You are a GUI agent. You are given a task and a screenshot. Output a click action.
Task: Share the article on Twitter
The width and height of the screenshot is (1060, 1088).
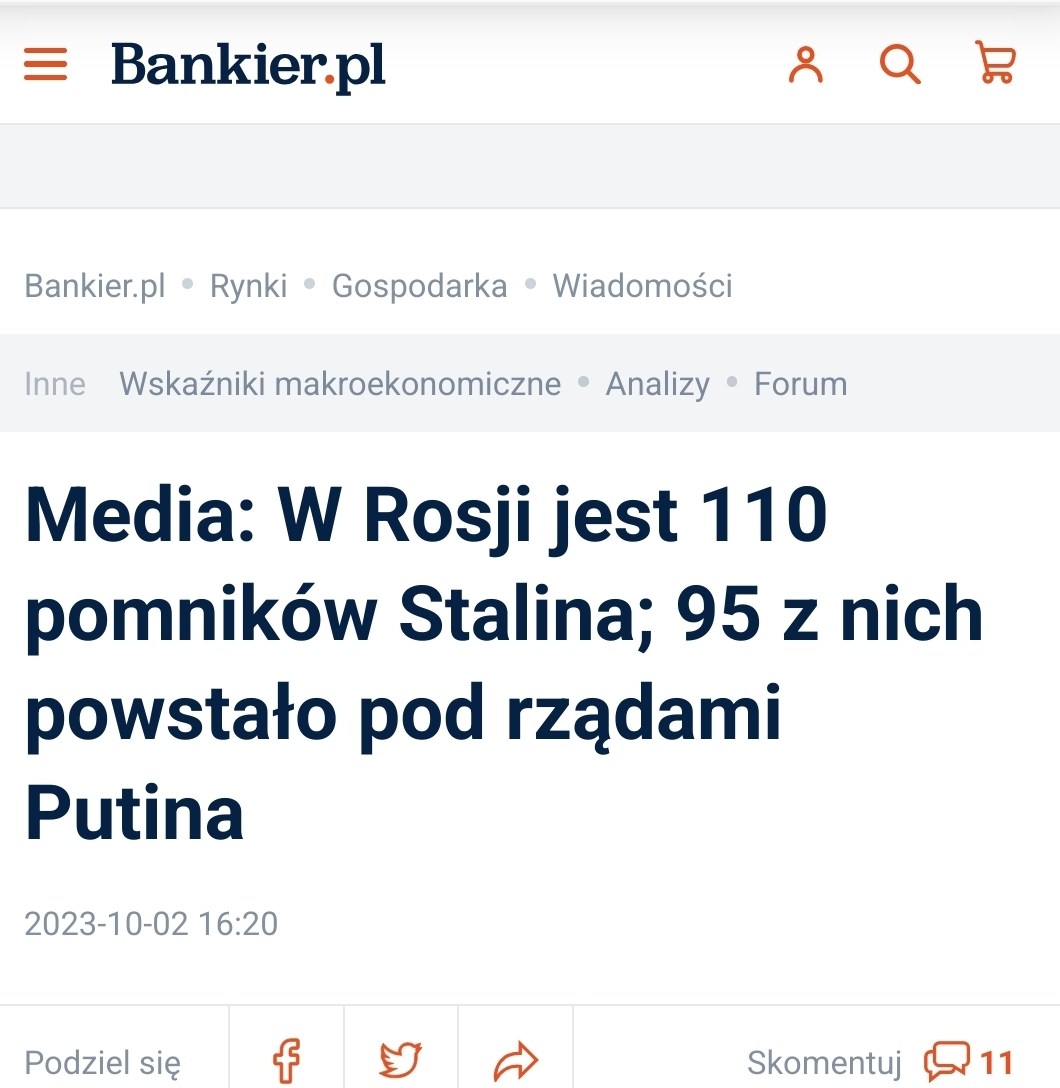click(x=401, y=1060)
